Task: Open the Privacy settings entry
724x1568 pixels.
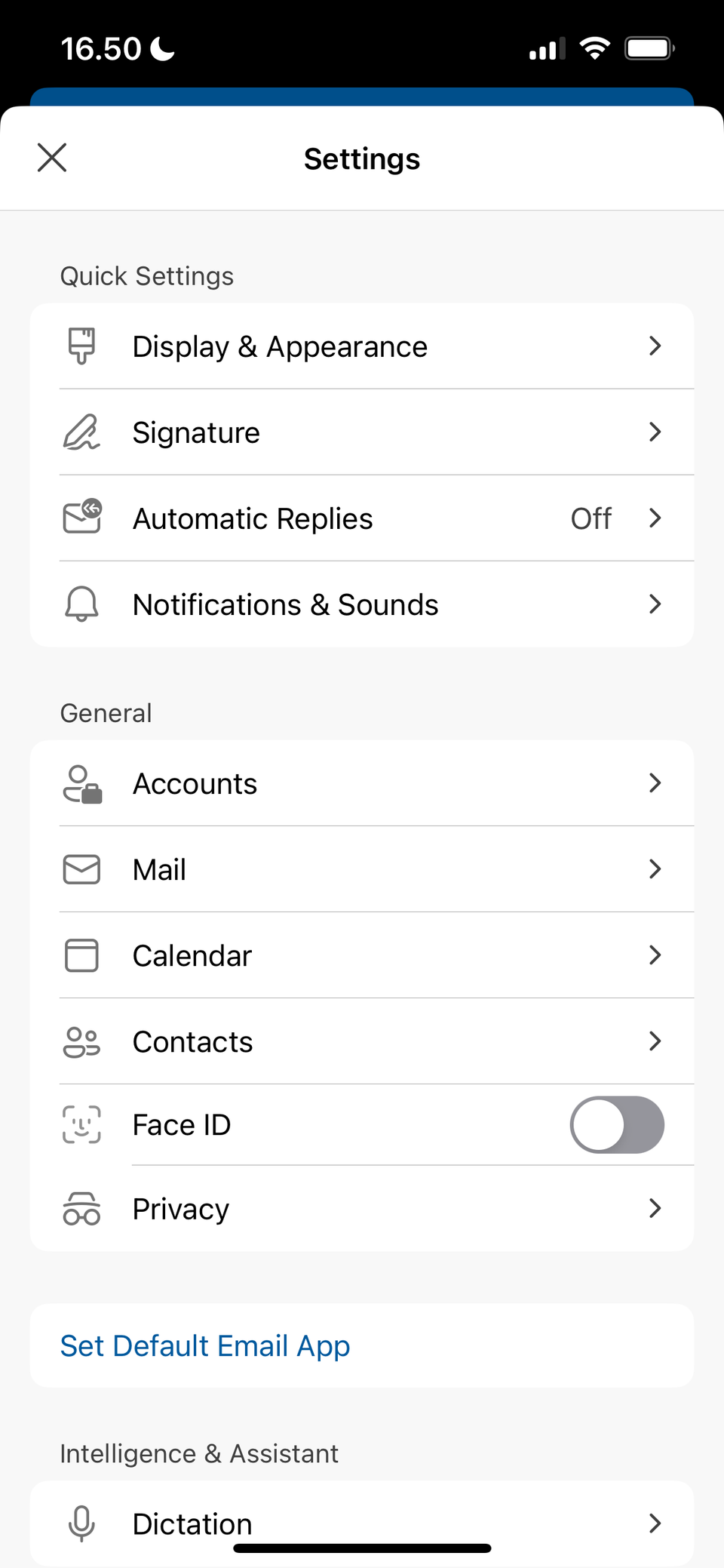Action: (x=362, y=1208)
